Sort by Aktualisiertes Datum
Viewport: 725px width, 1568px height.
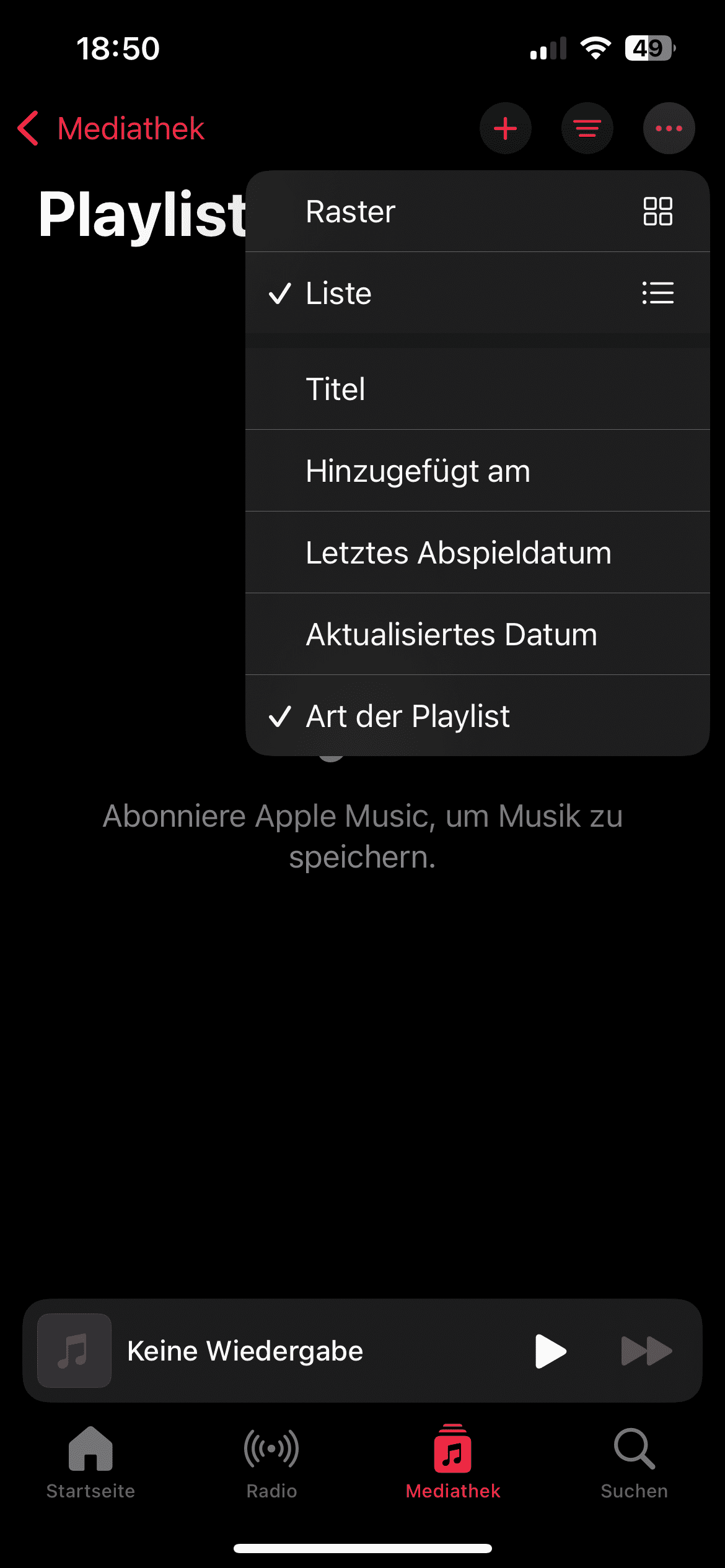tap(477, 634)
